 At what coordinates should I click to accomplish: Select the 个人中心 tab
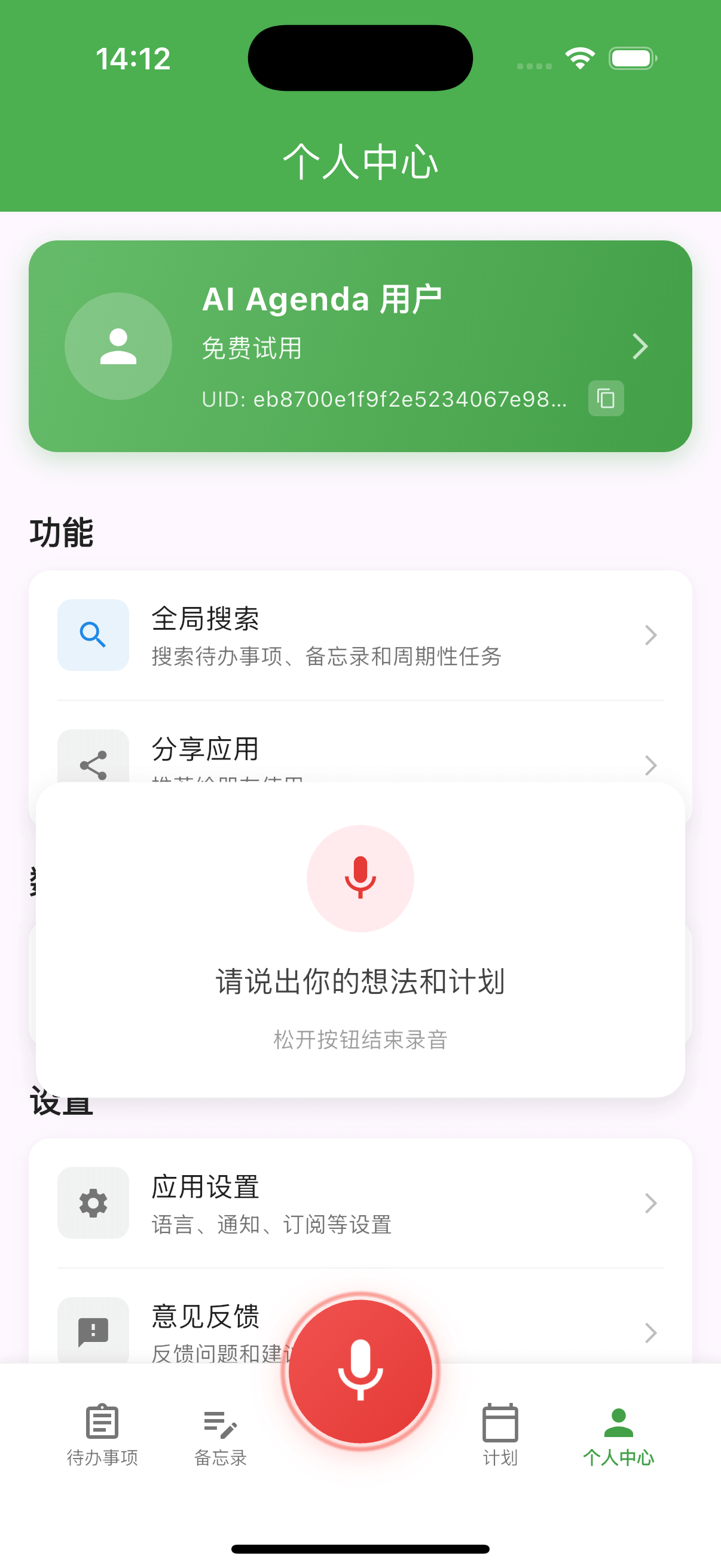618,1434
